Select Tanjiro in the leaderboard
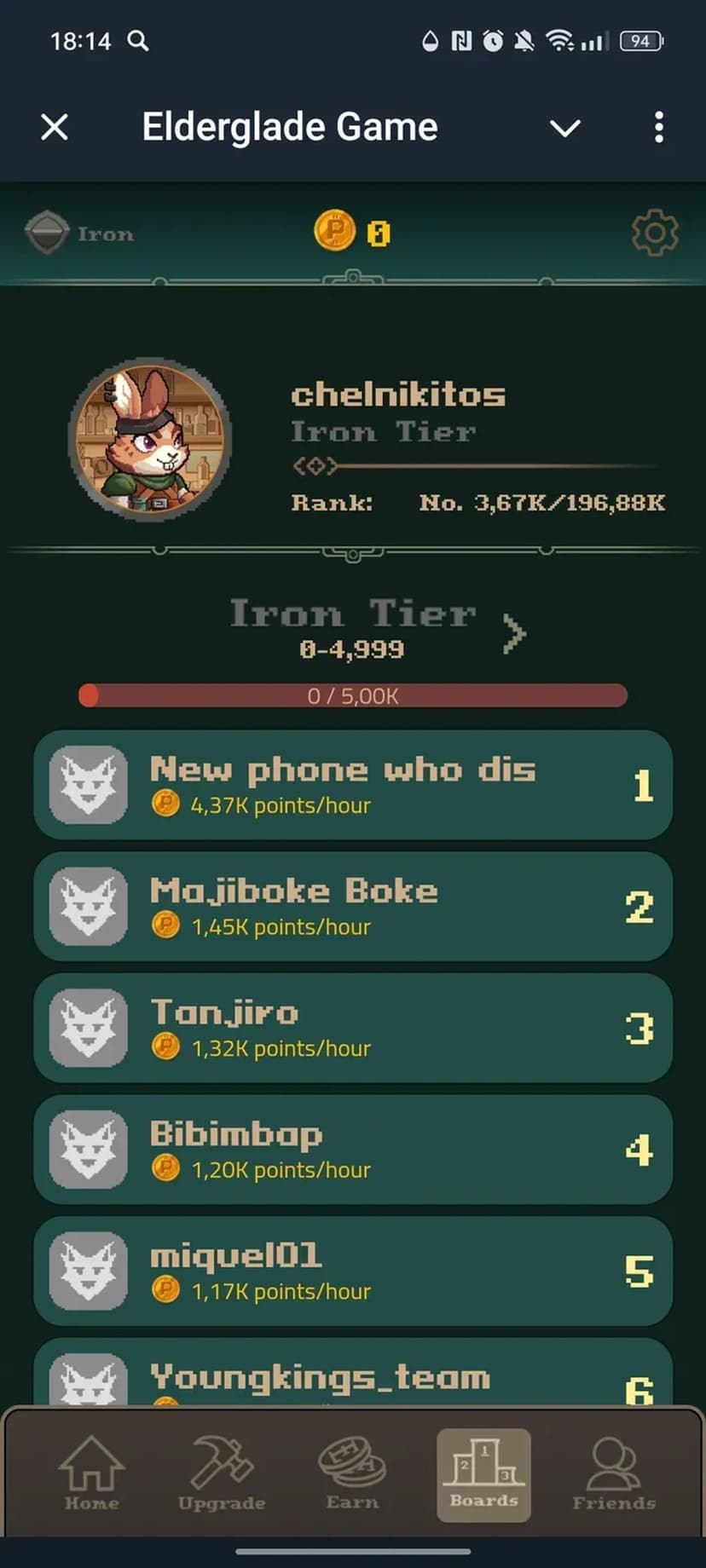This screenshot has height=1568, width=706. 353,1029
